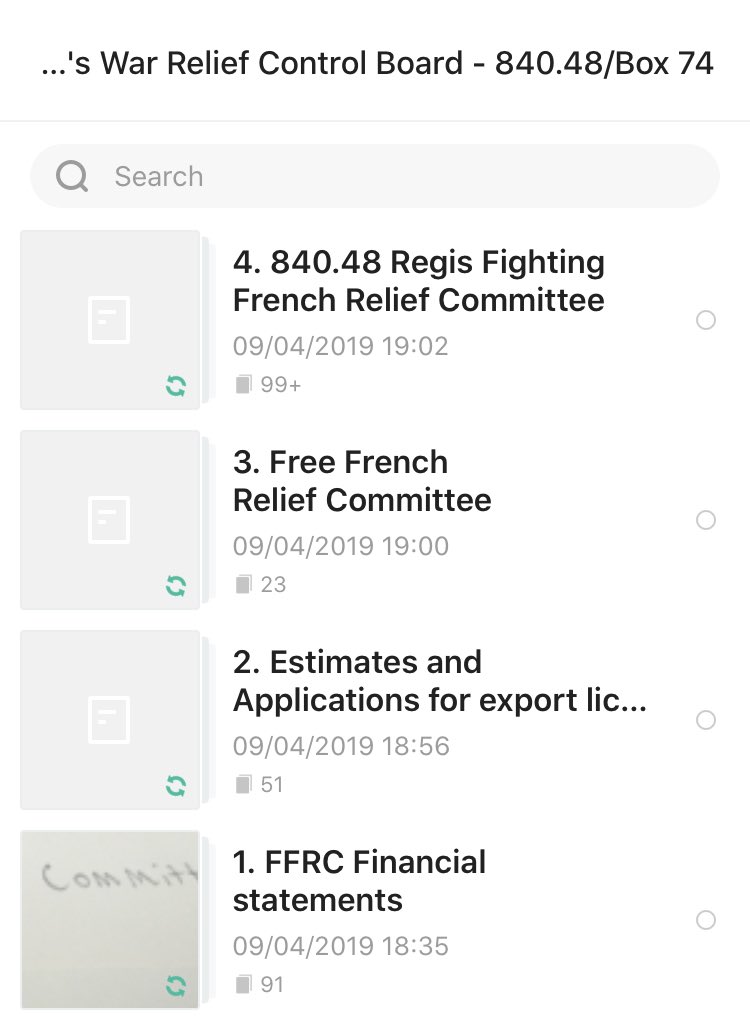Tap the Search field
This screenshot has width=750, height=1018.
pyautogui.click(x=375, y=177)
